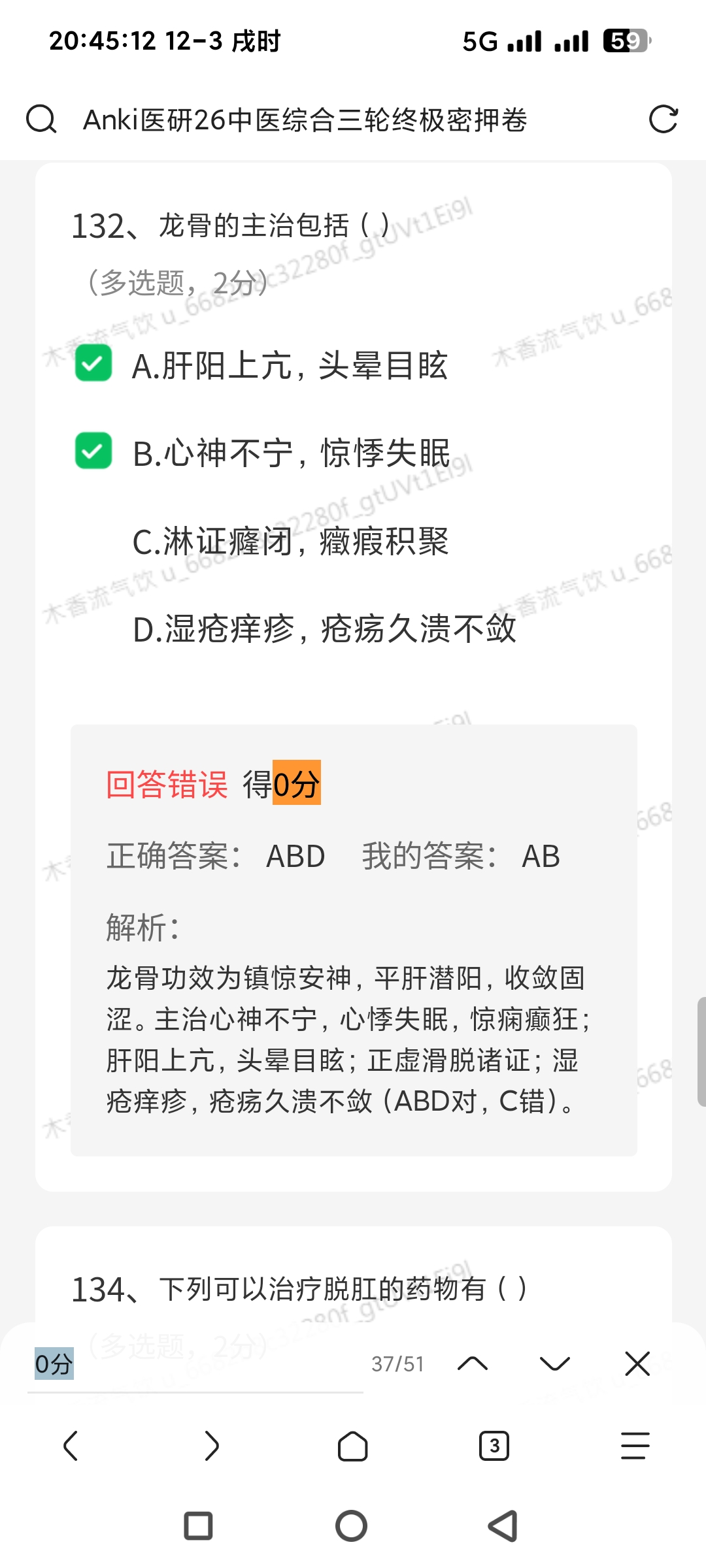Tap the system back triangle

click(x=503, y=1526)
